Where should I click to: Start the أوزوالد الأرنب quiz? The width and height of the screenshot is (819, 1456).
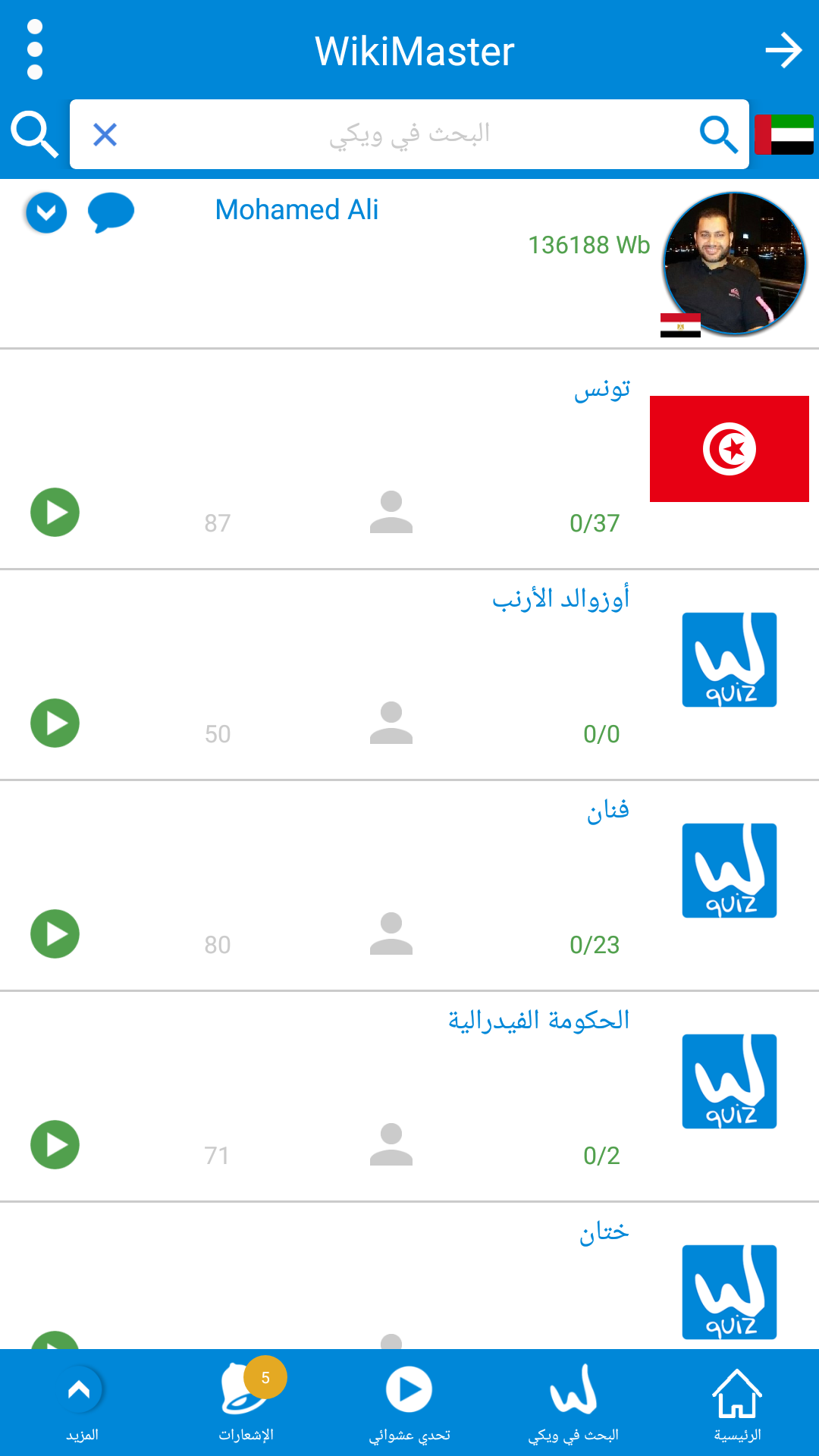55,723
